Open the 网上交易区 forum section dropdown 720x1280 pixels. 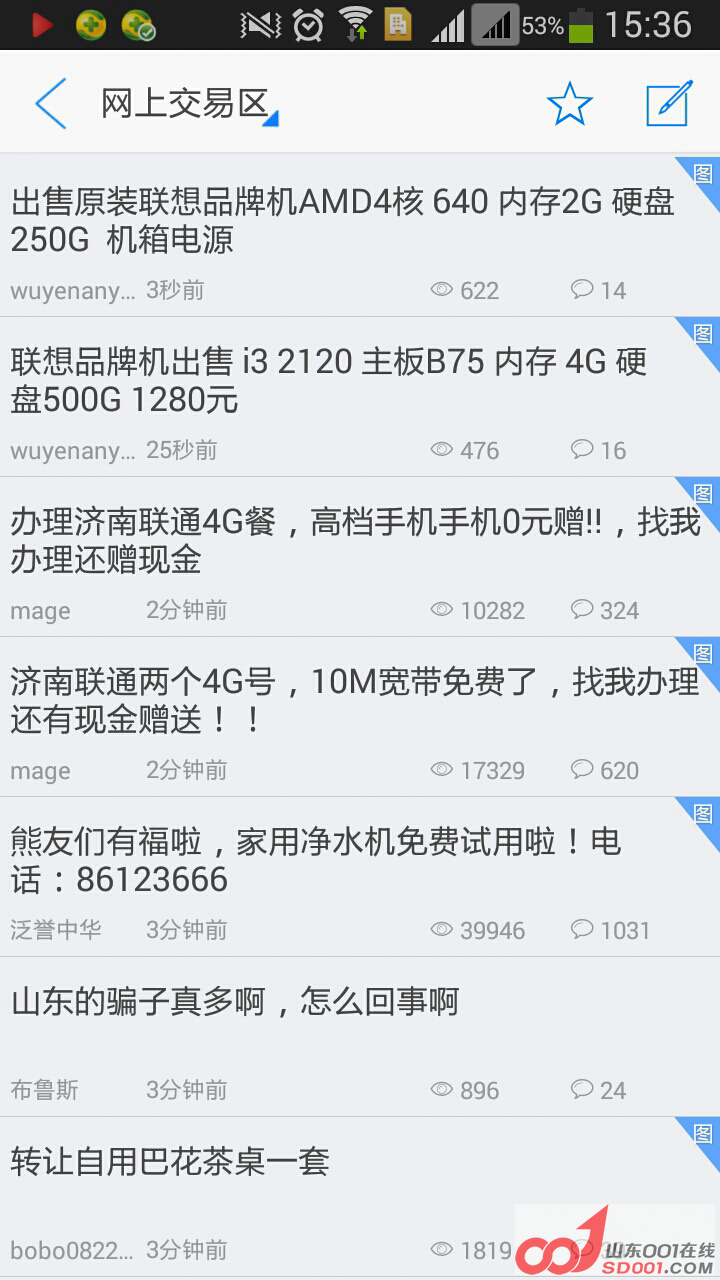pyautogui.click(x=188, y=104)
